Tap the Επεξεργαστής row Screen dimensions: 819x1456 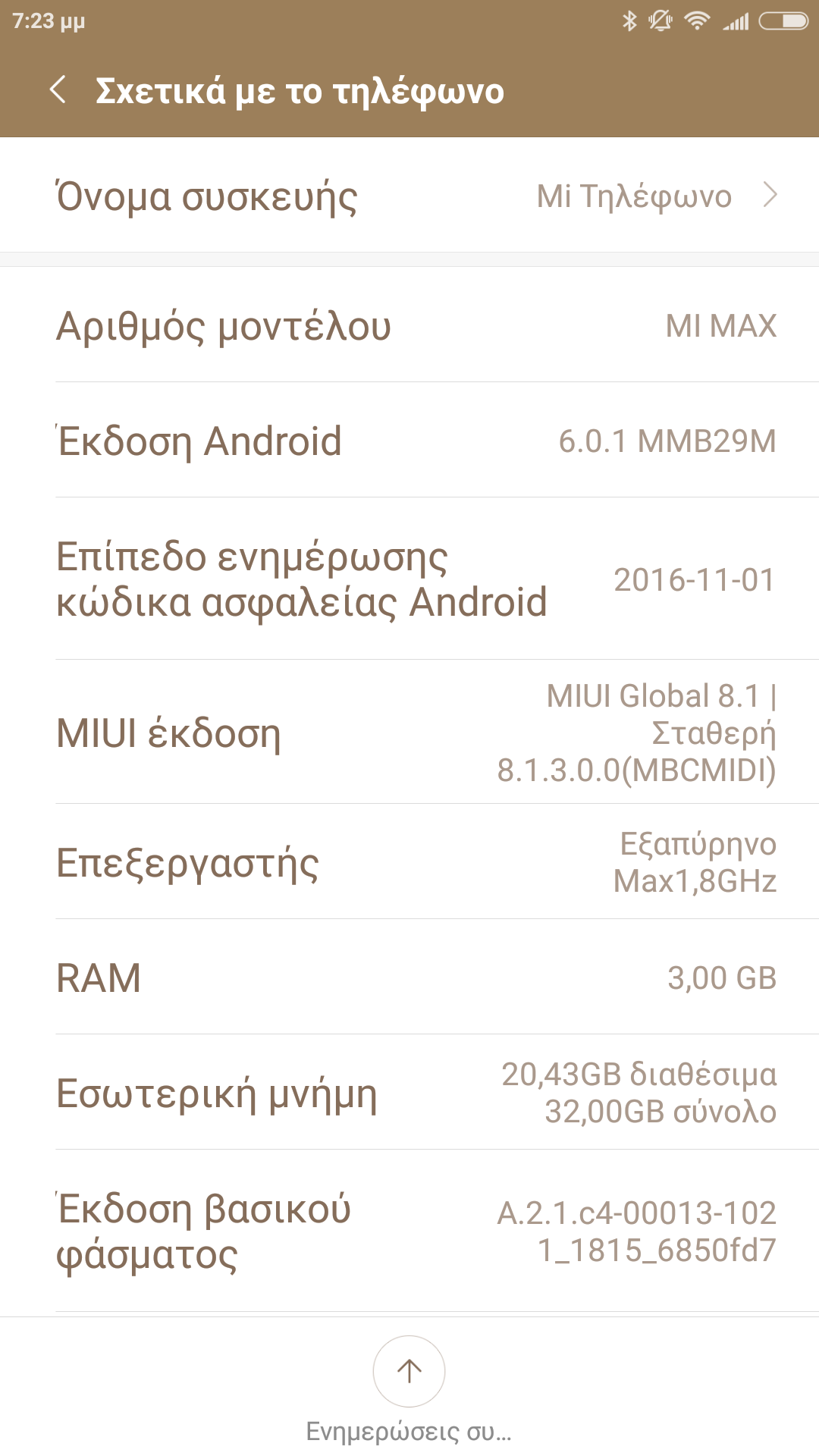coord(409,862)
